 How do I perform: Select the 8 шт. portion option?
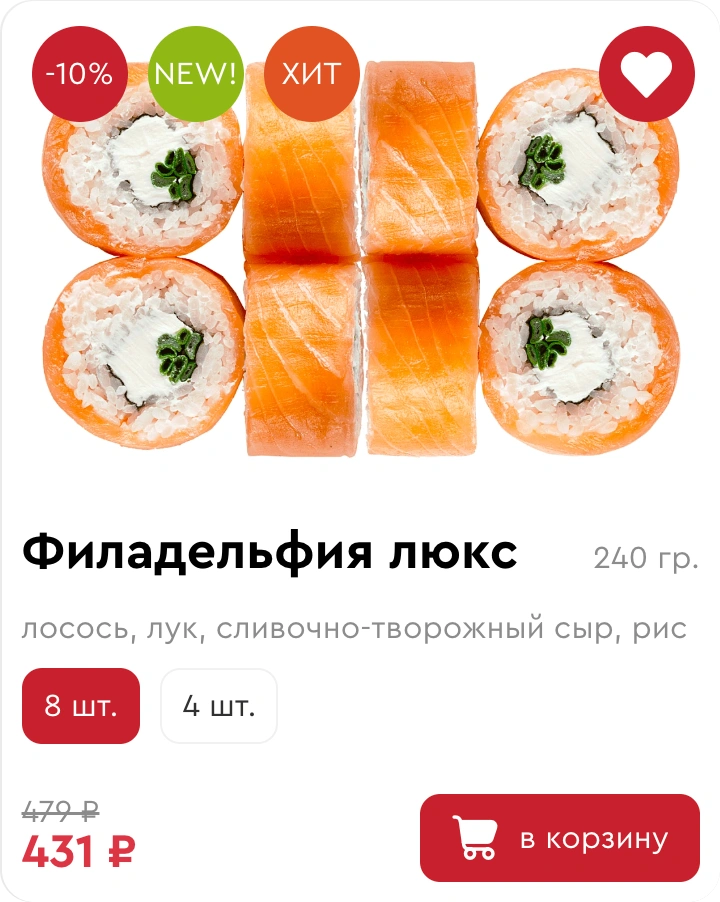(x=81, y=705)
